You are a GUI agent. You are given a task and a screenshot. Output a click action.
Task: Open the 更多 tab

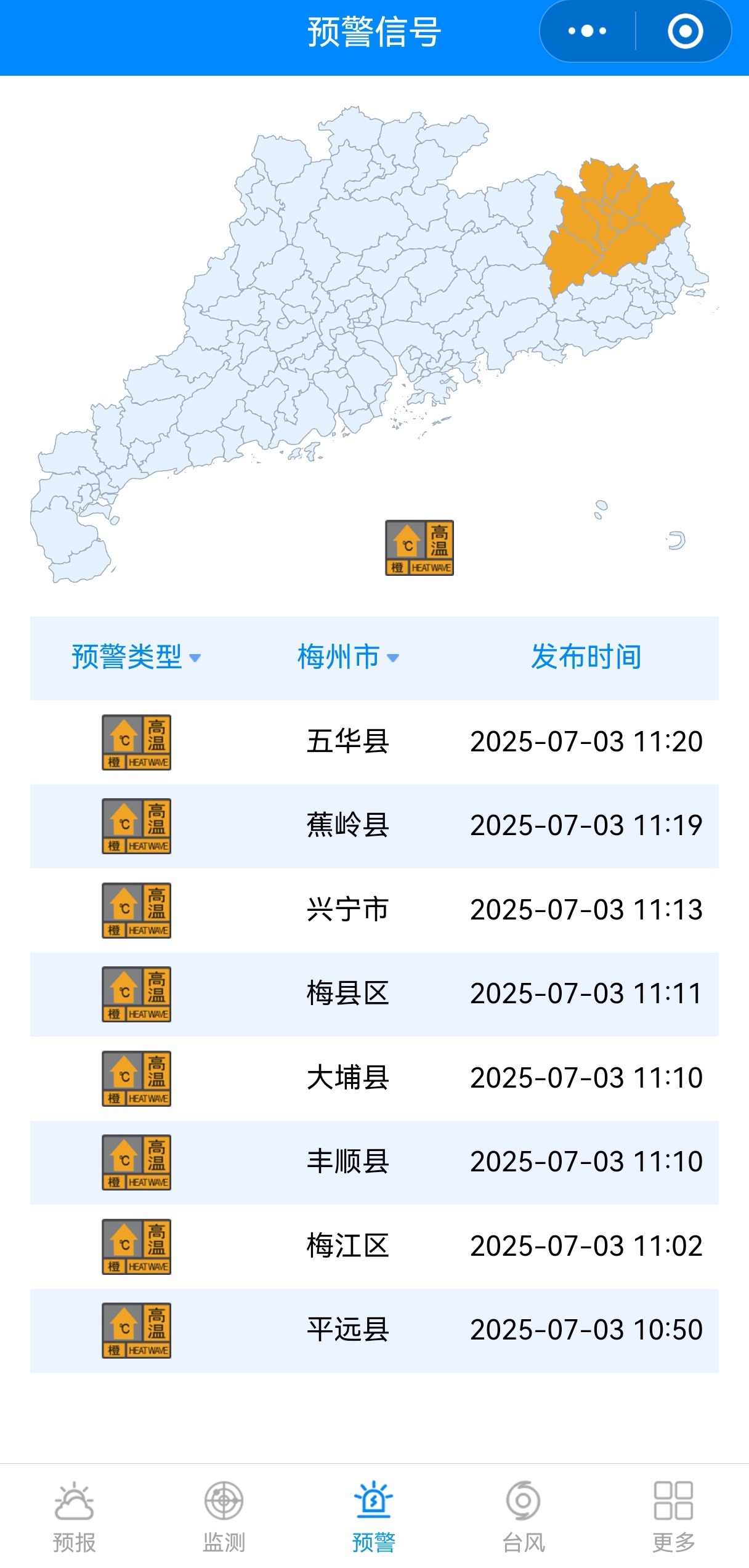pyautogui.click(x=673, y=1517)
